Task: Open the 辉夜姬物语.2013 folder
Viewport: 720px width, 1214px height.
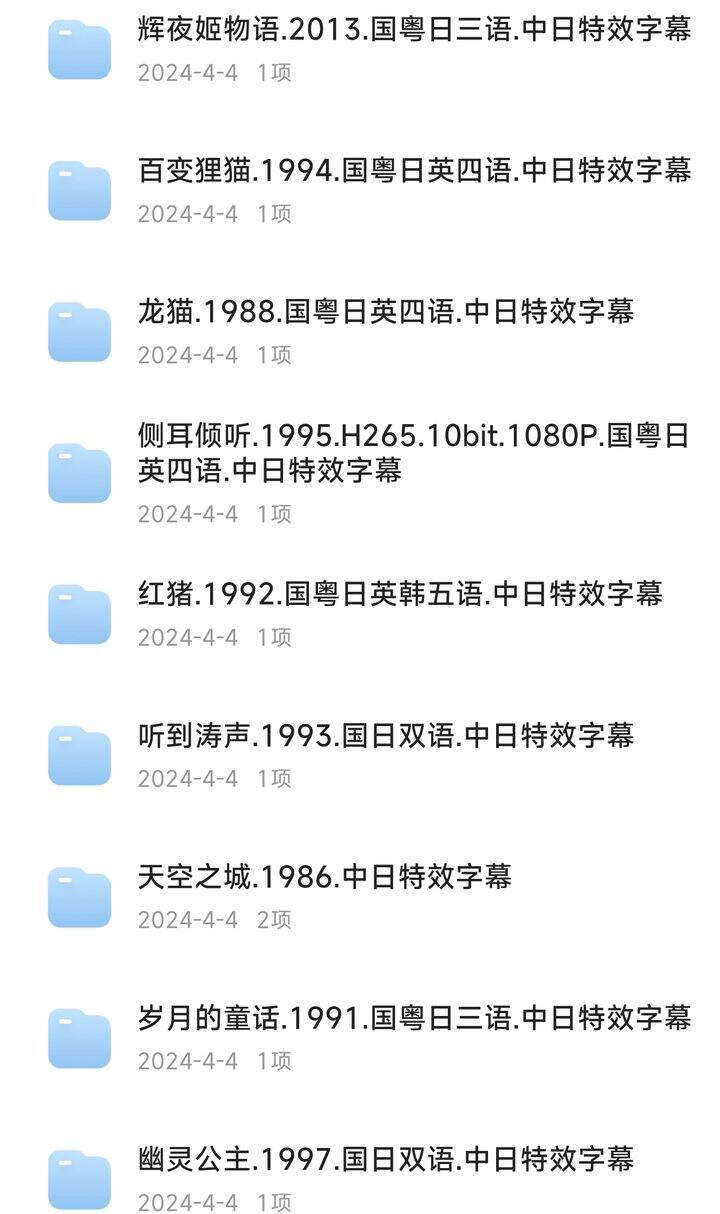Action: (413, 30)
